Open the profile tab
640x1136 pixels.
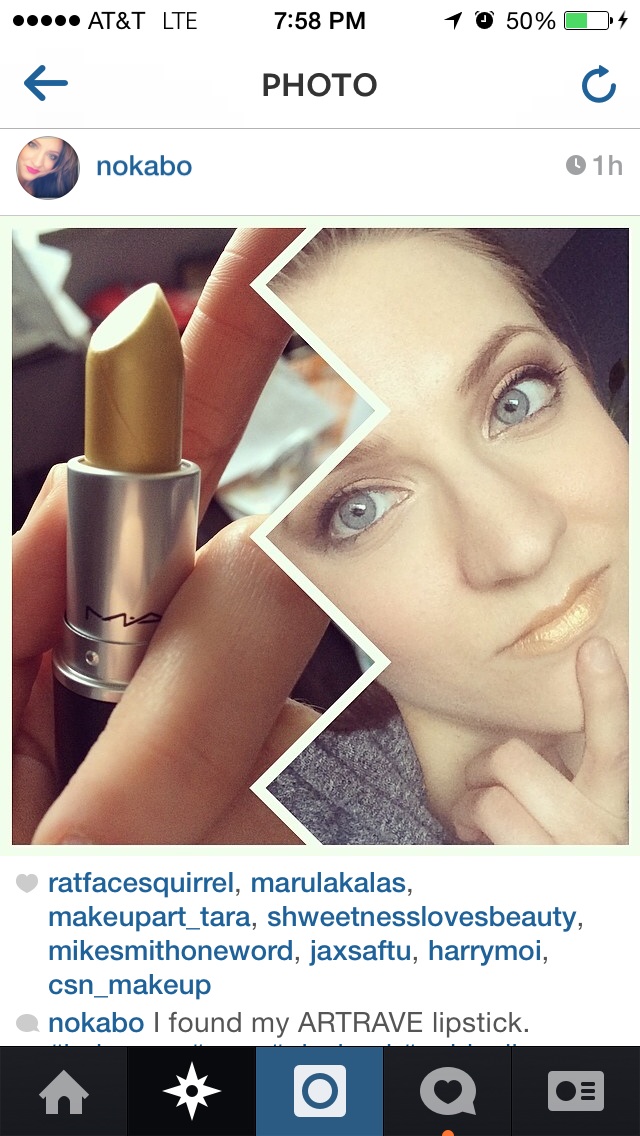click(x=576, y=1092)
